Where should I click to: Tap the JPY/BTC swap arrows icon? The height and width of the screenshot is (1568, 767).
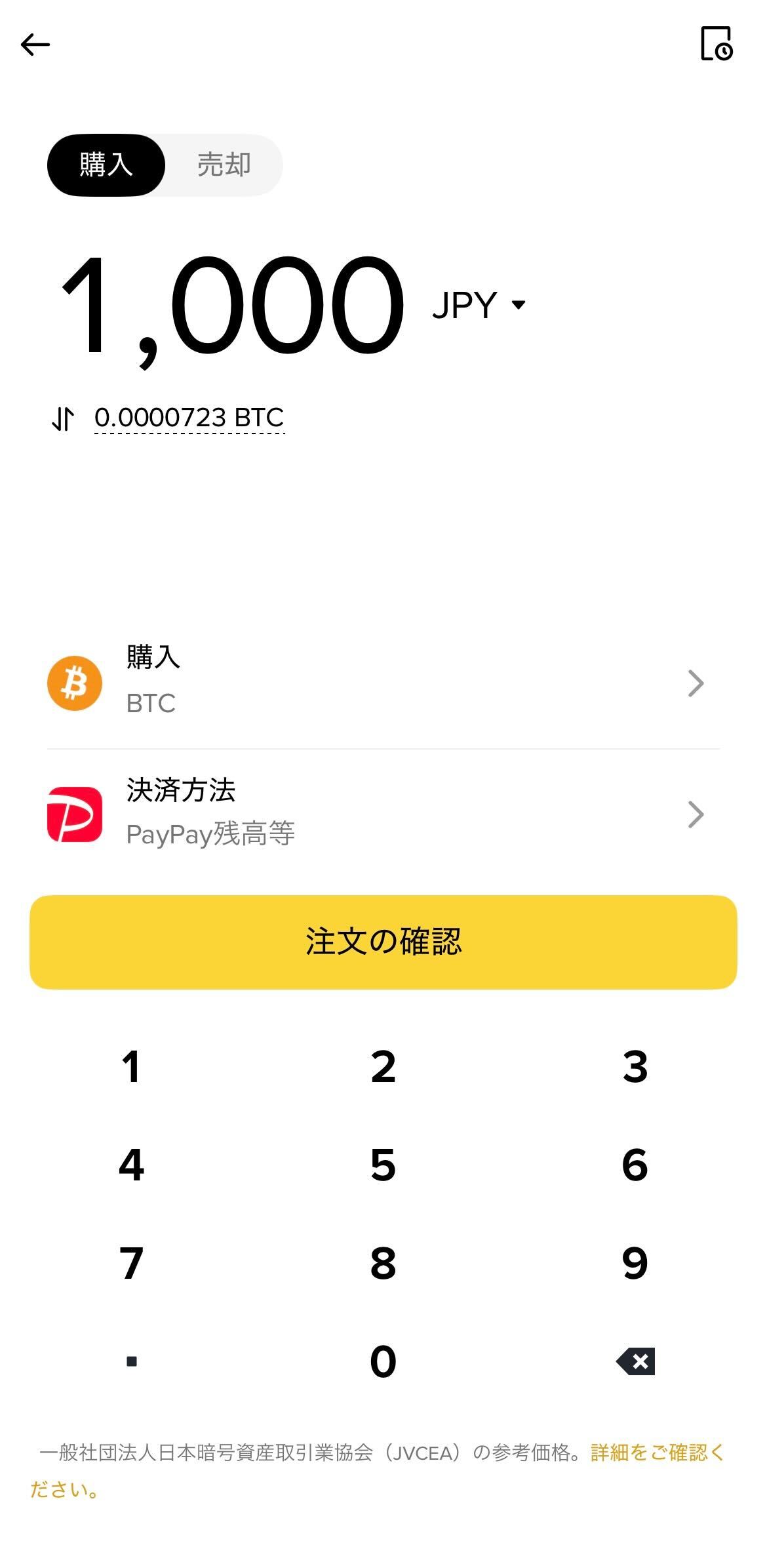coord(62,418)
